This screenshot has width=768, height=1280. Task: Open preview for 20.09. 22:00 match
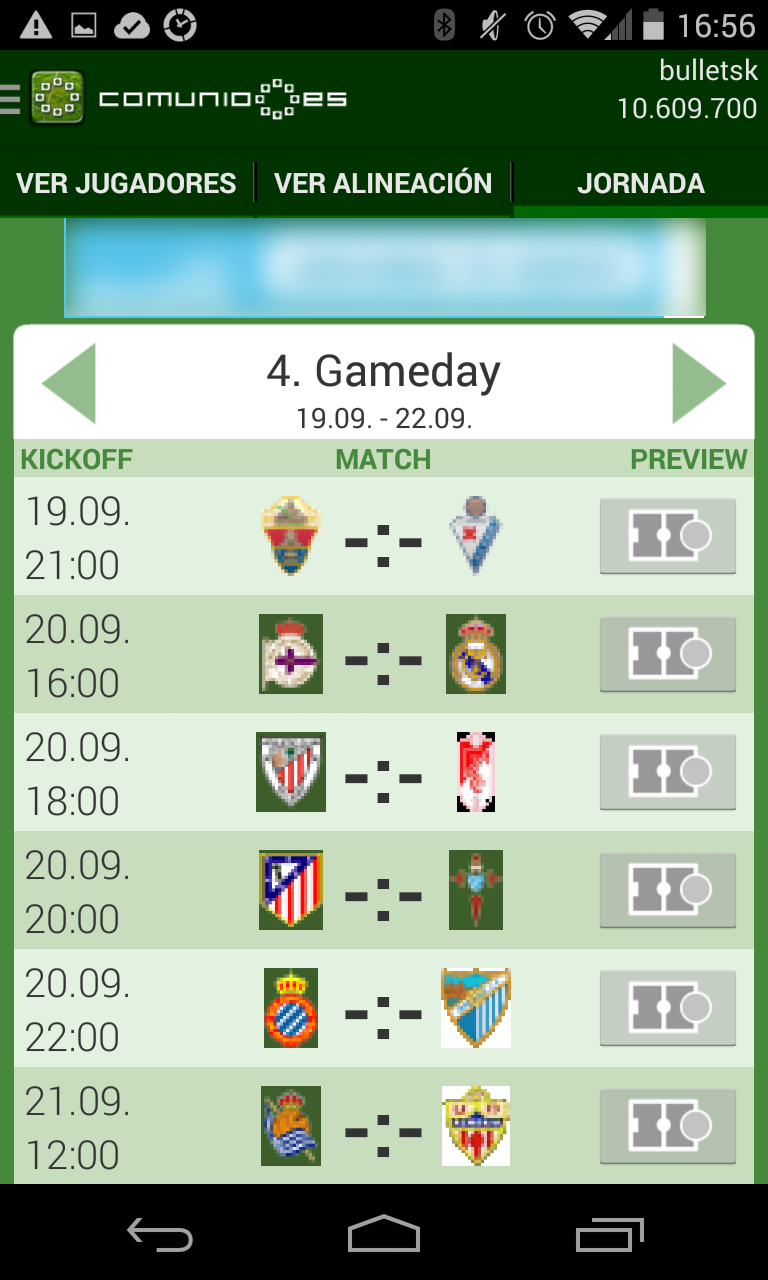[x=667, y=1009]
